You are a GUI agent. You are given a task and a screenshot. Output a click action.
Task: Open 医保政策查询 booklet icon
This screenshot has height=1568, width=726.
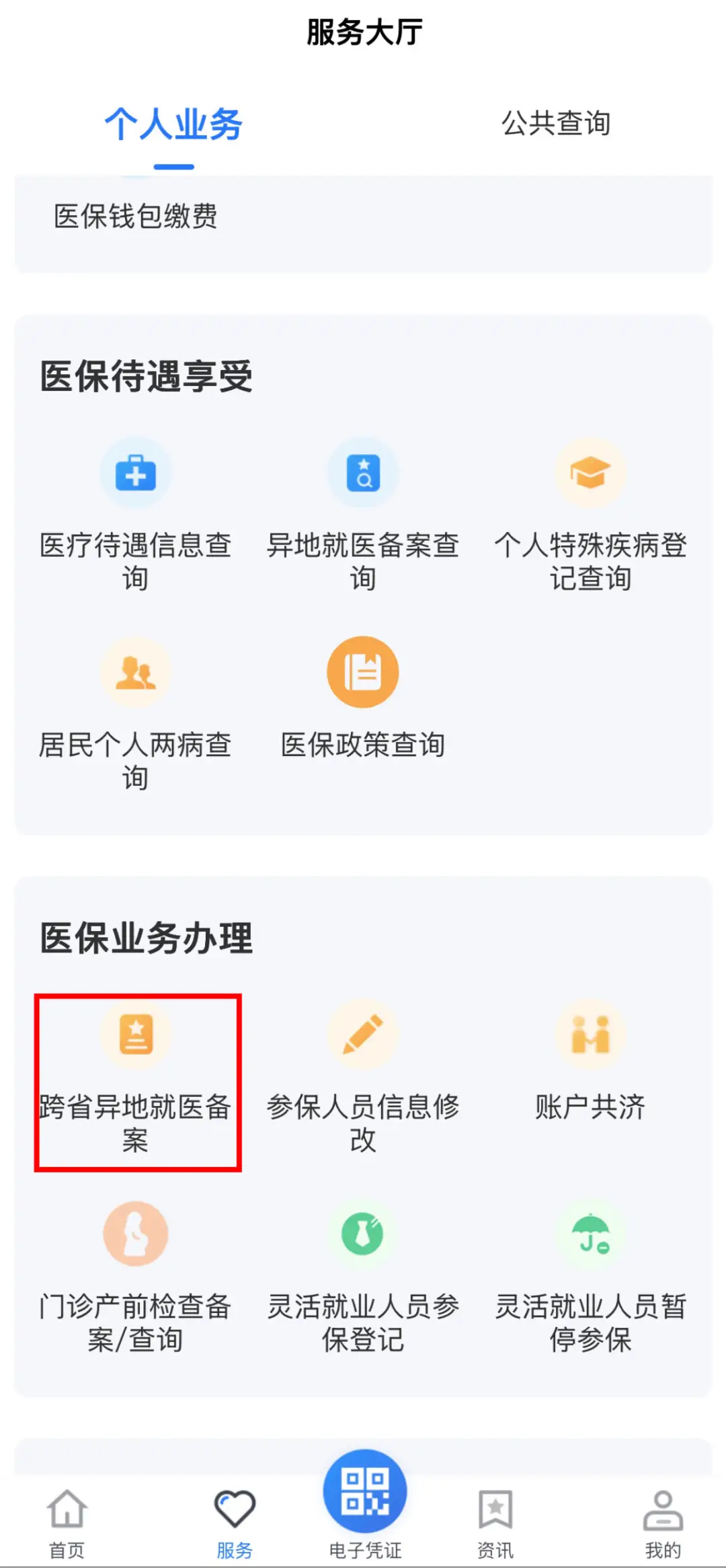pos(362,671)
